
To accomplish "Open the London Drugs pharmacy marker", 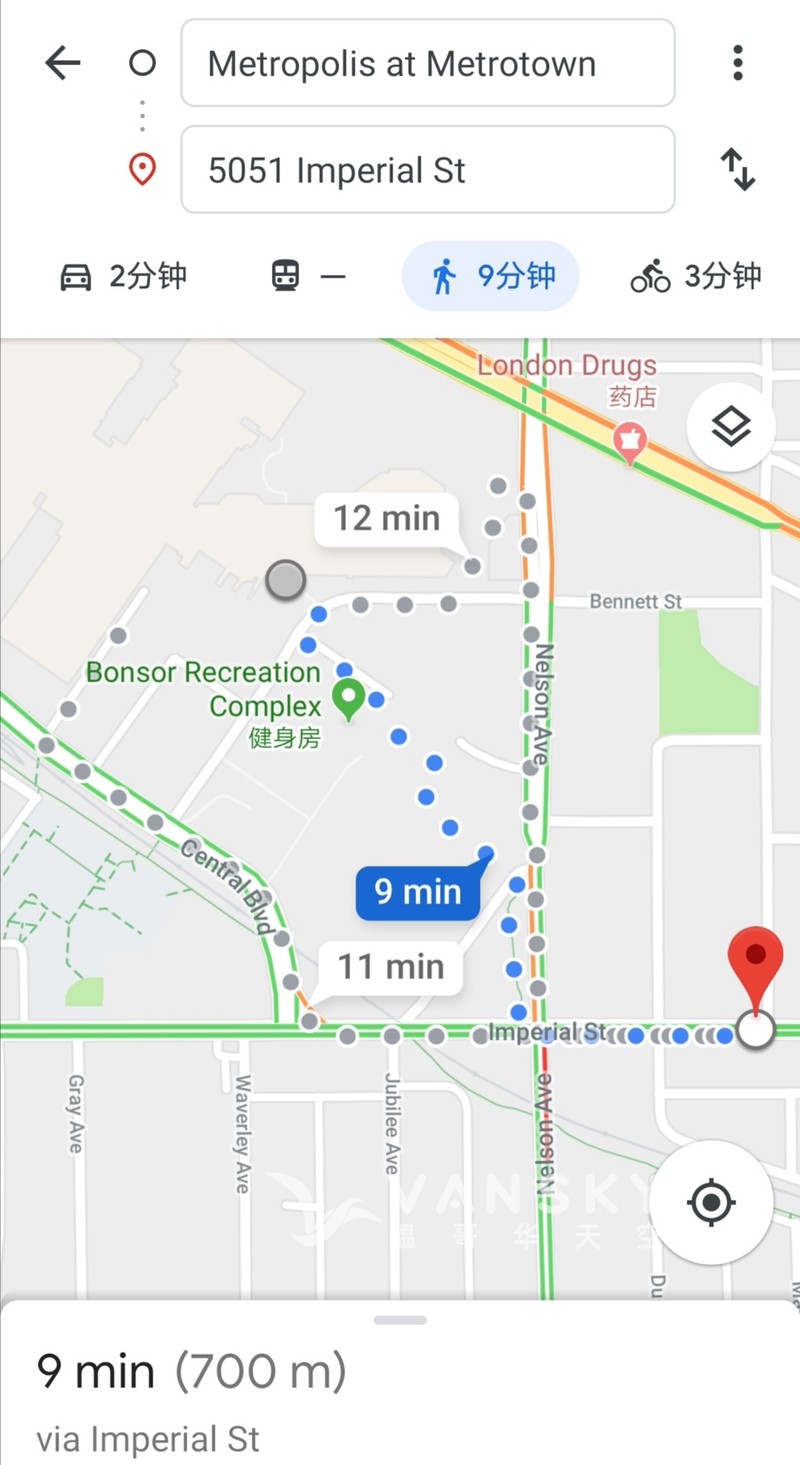I will point(630,438).
